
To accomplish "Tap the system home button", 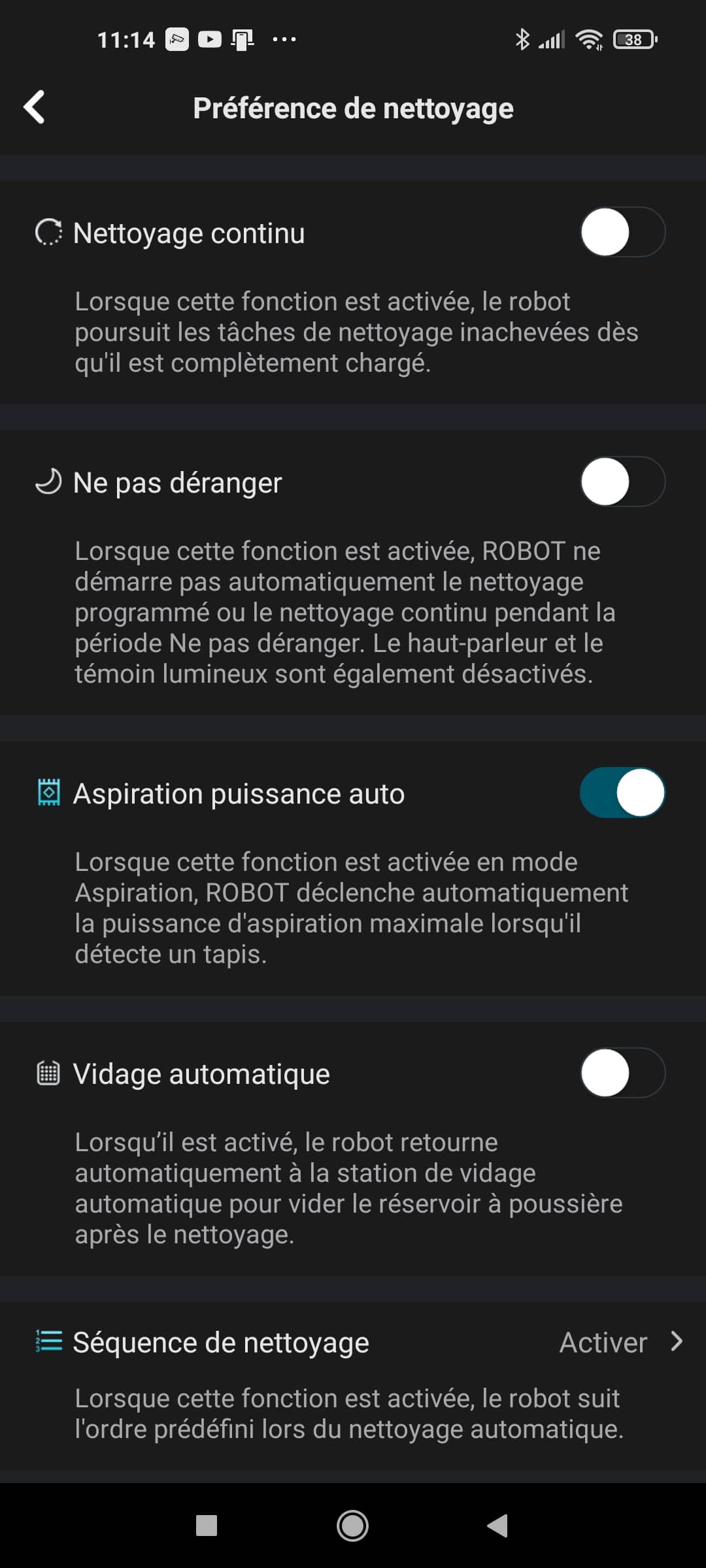I will [352, 1526].
